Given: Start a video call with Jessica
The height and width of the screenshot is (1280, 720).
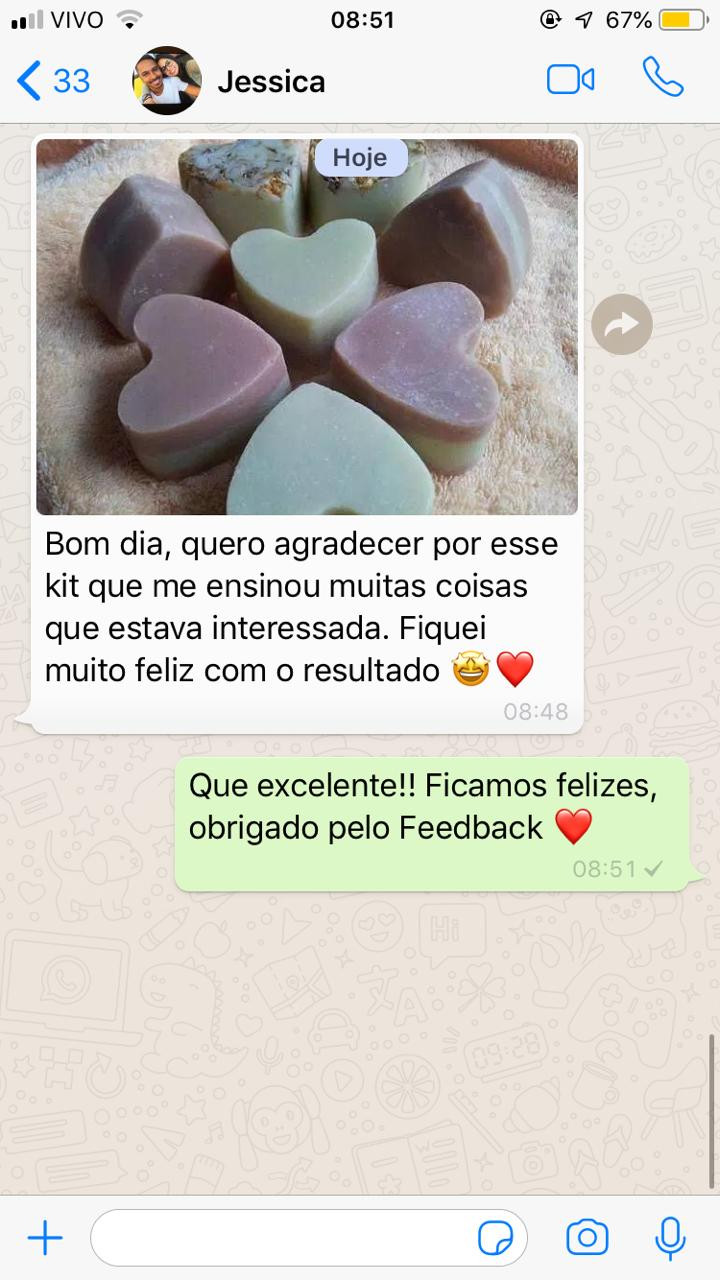Looking at the screenshot, I should click(571, 80).
